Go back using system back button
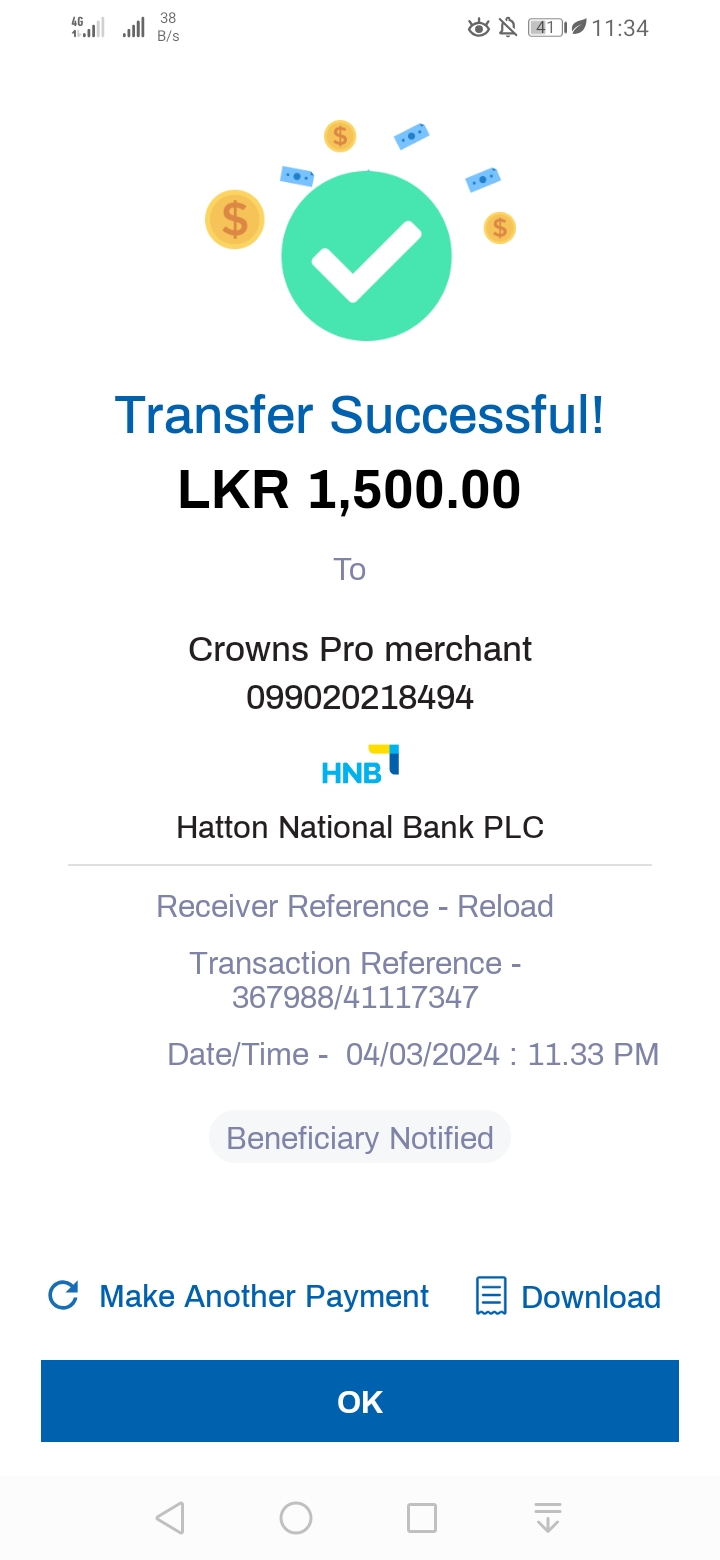720x1560 pixels. coord(170,1517)
